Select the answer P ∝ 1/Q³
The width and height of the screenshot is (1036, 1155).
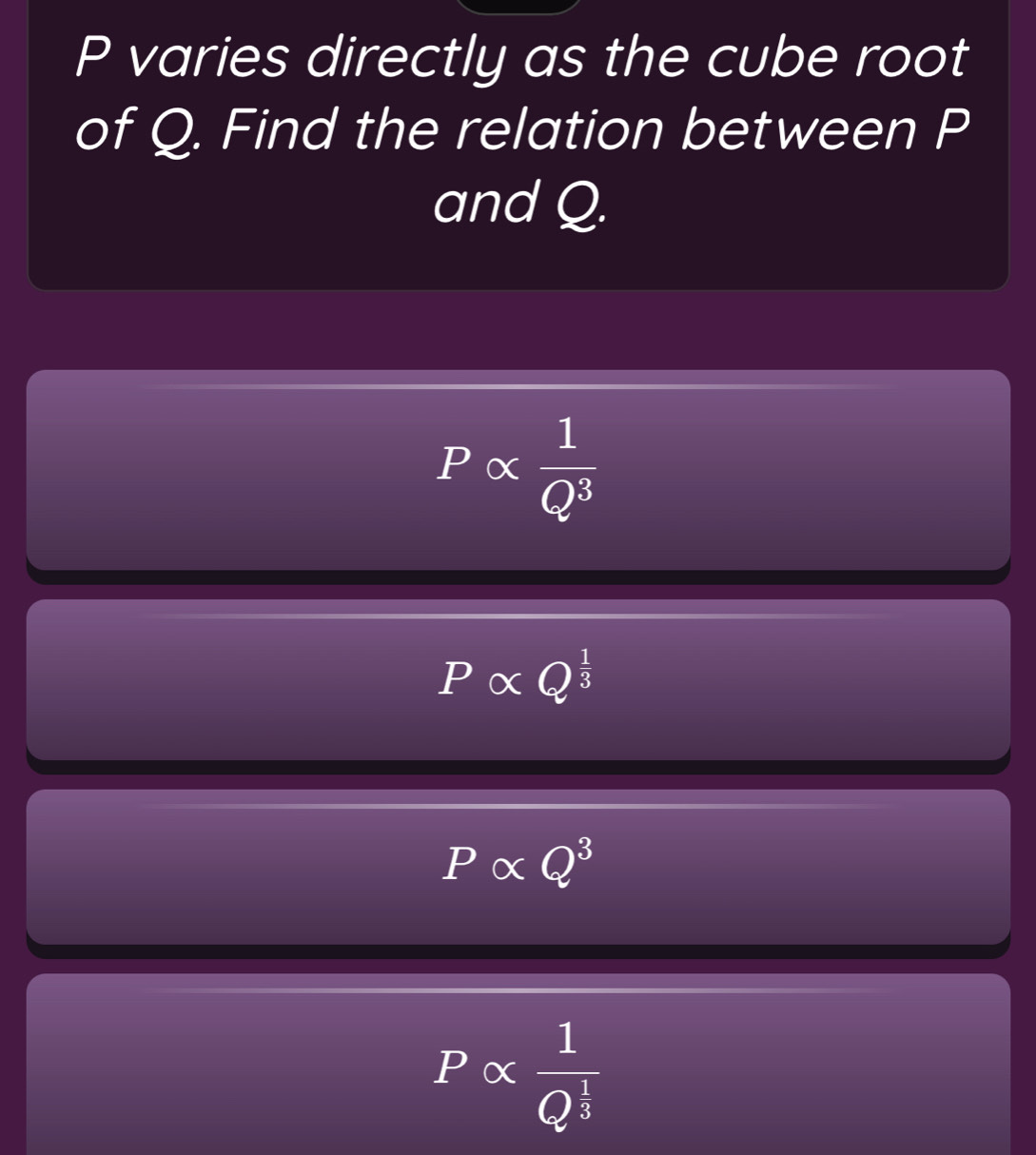tap(518, 468)
